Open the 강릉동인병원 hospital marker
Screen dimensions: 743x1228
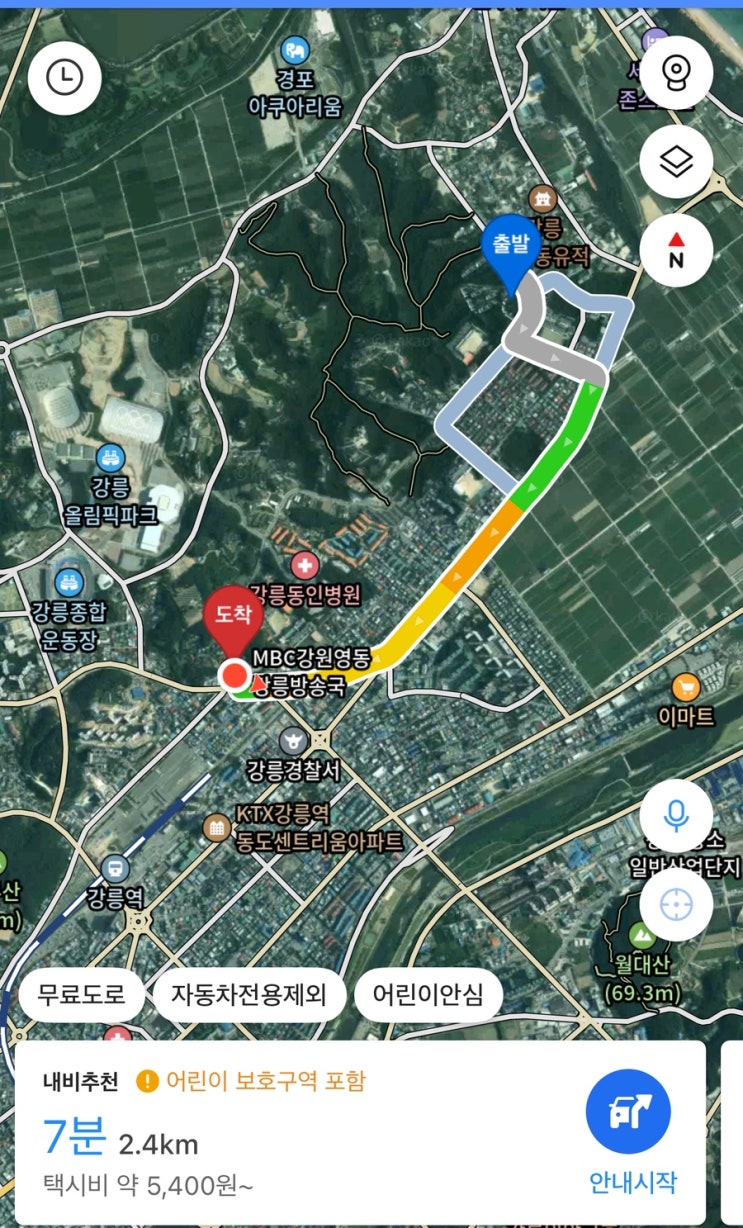coord(304,566)
